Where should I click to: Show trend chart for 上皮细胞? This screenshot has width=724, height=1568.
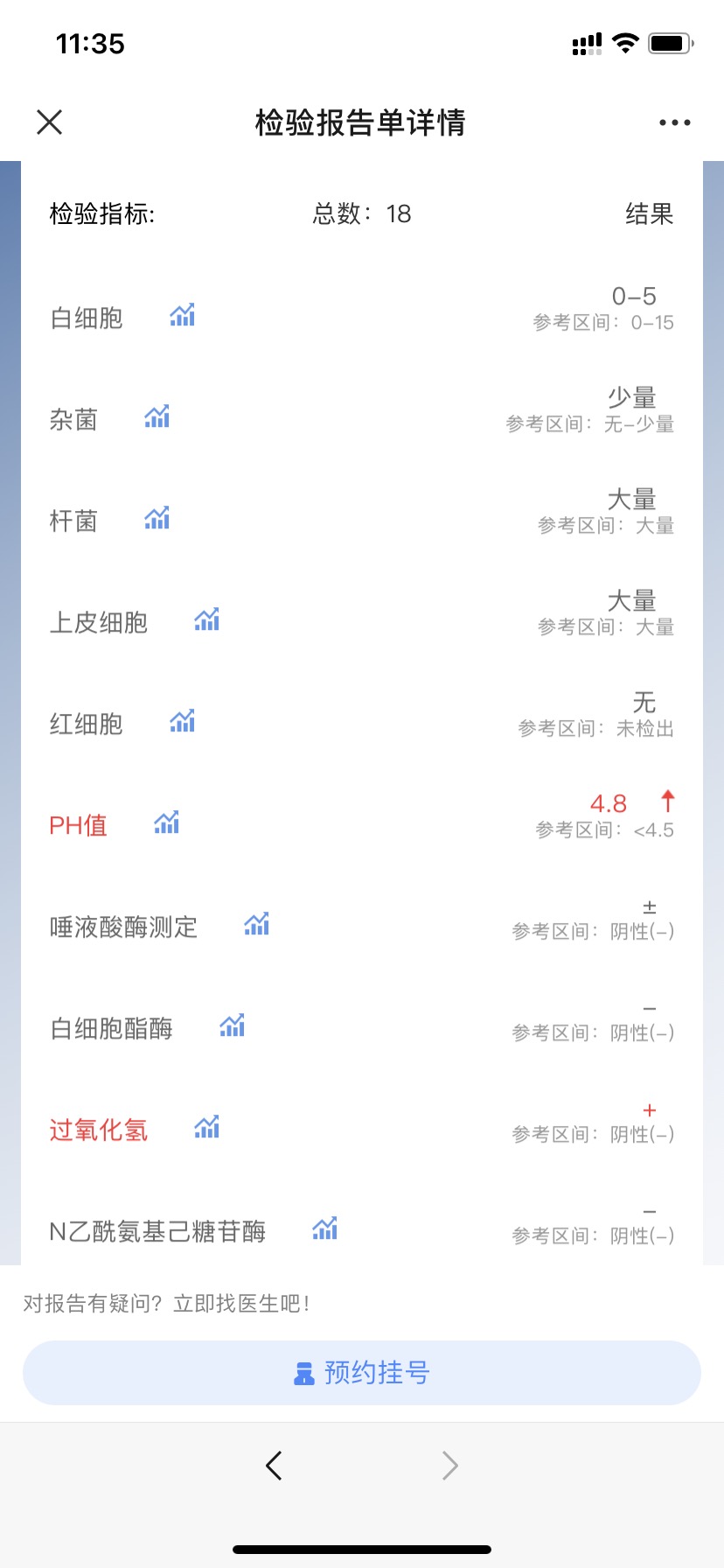coord(207,620)
